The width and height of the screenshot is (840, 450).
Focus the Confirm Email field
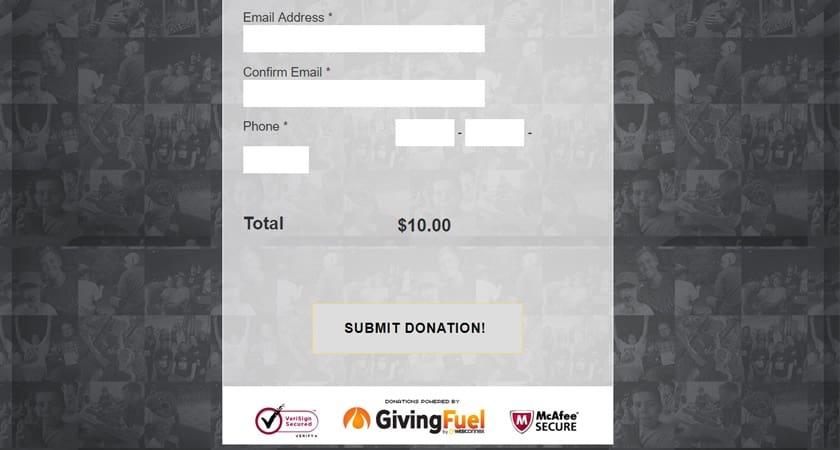point(363,93)
